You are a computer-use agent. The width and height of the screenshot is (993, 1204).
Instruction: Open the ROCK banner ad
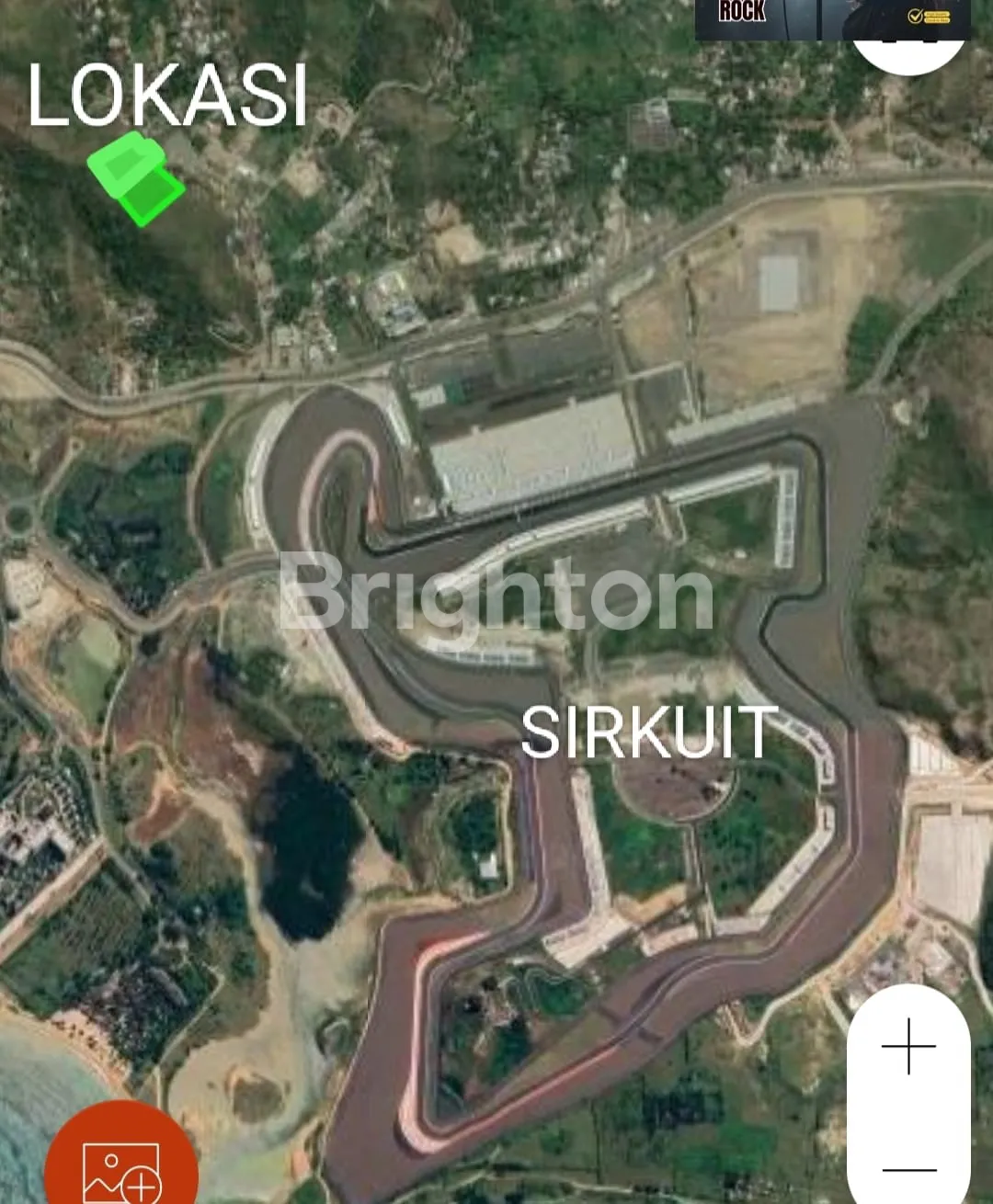[x=831, y=17]
